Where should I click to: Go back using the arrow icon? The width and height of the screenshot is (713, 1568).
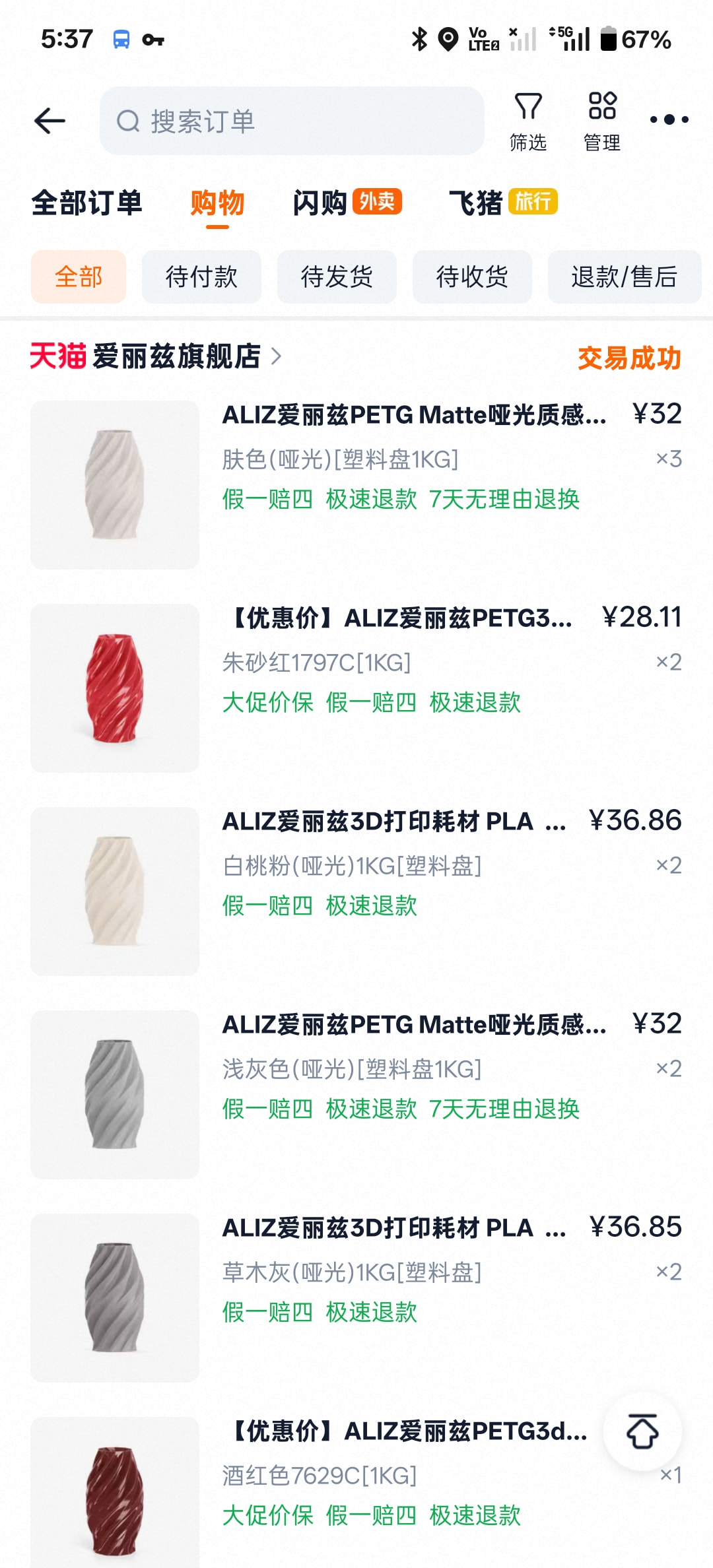click(x=50, y=121)
